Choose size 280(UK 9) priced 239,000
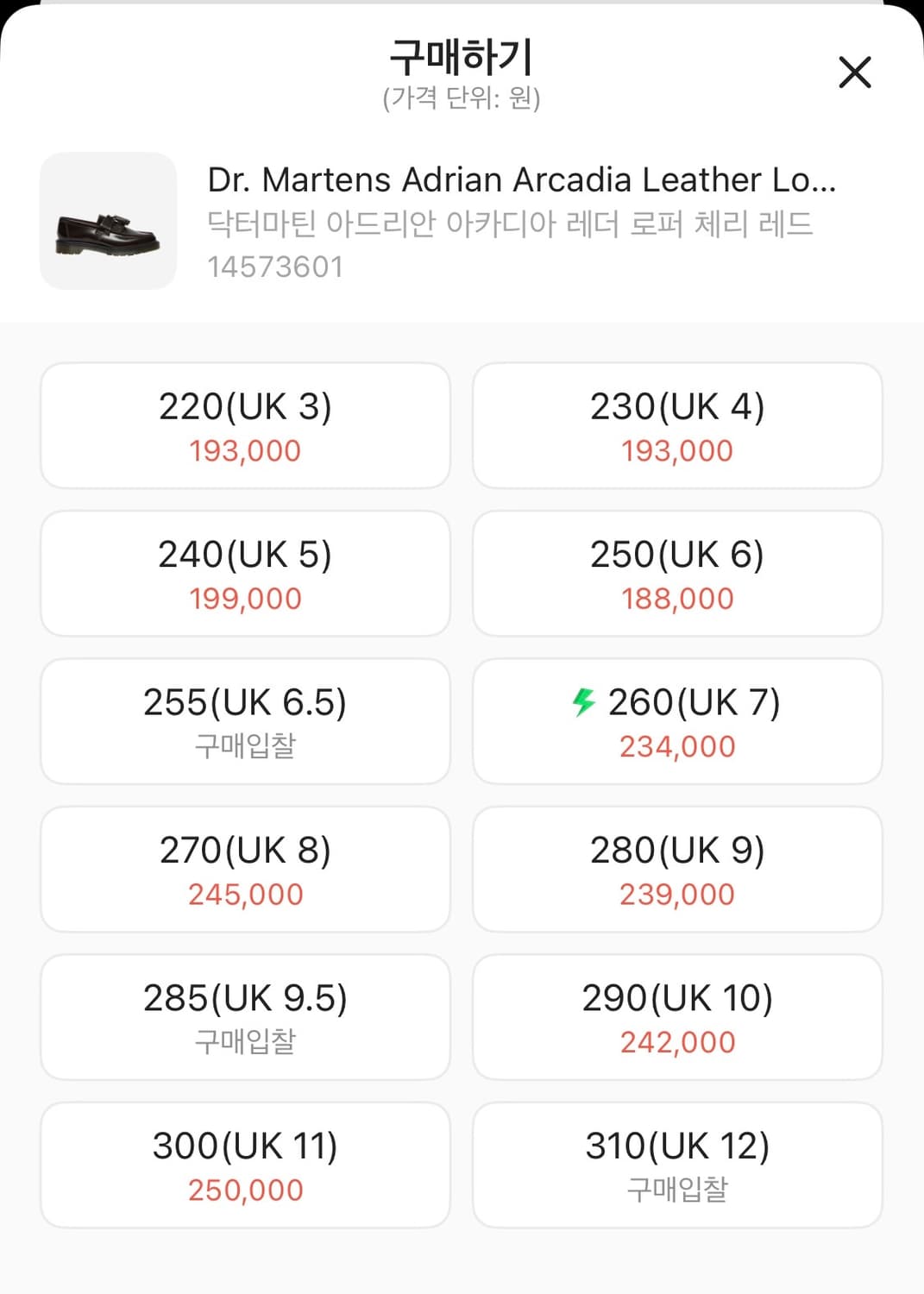Image resolution: width=924 pixels, height=1294 pixels. pos(677,870)
